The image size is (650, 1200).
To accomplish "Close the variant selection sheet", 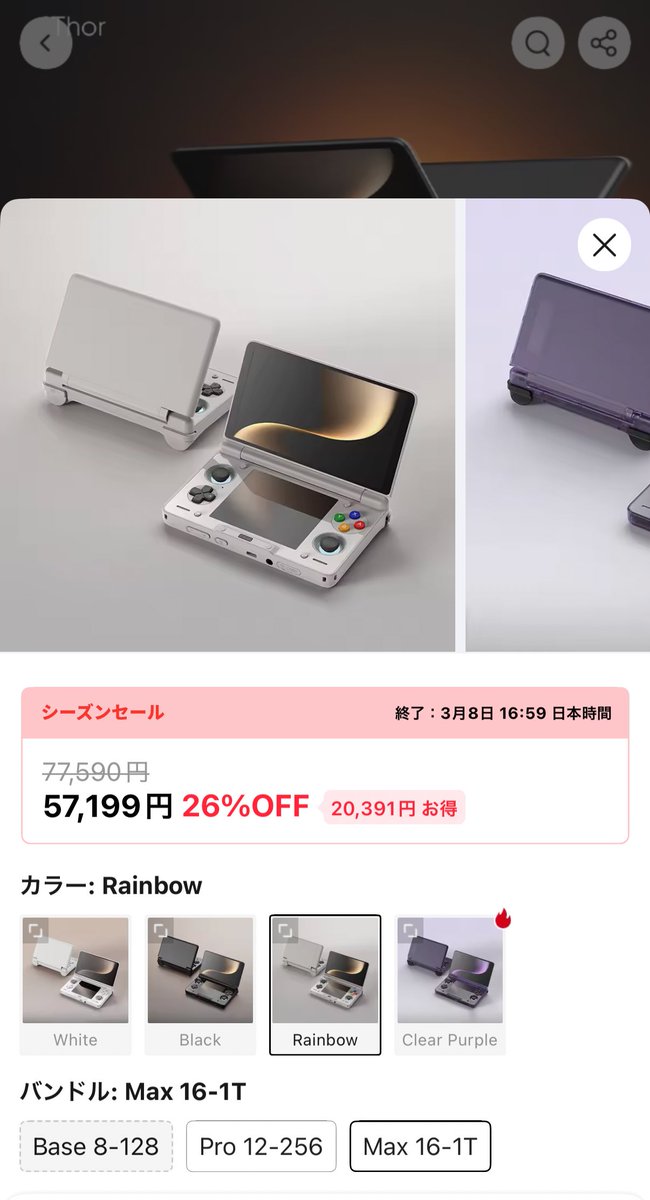I will [x=604, y=245].
